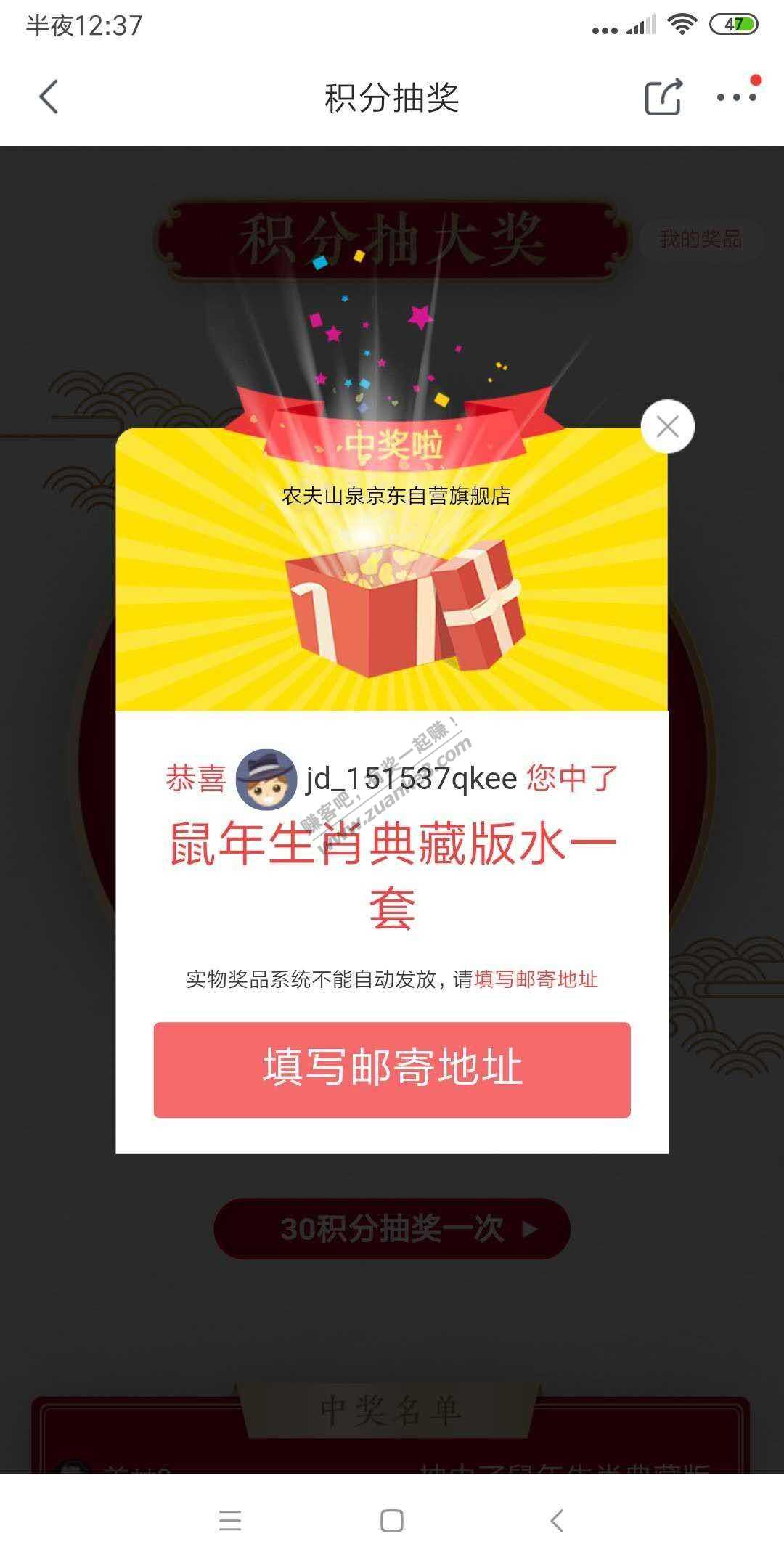
Task: Open the system recent apps menu
Action: tap(230, 1521)
